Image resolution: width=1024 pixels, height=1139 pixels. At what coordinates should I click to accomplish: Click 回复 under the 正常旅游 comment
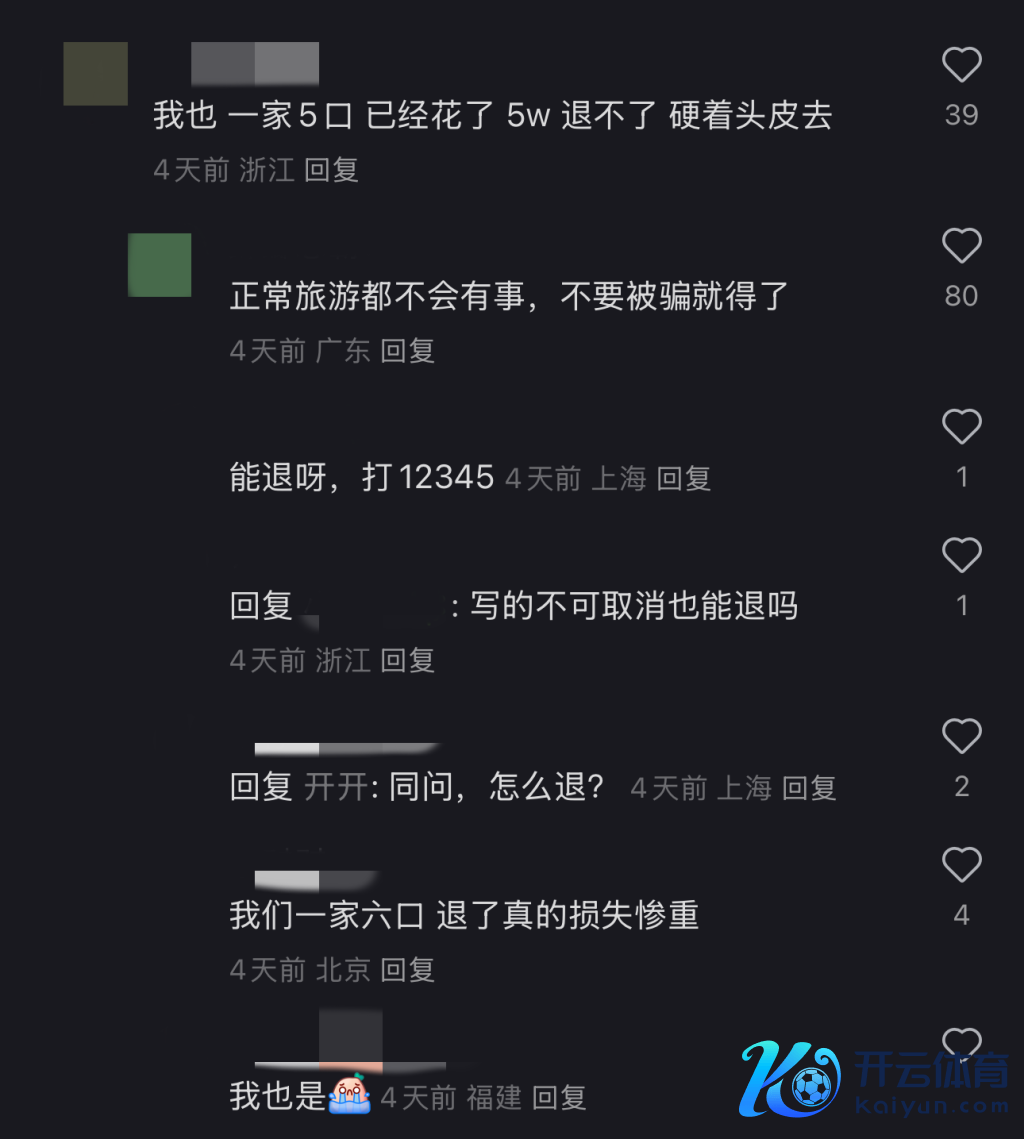(x=409, y=350)
